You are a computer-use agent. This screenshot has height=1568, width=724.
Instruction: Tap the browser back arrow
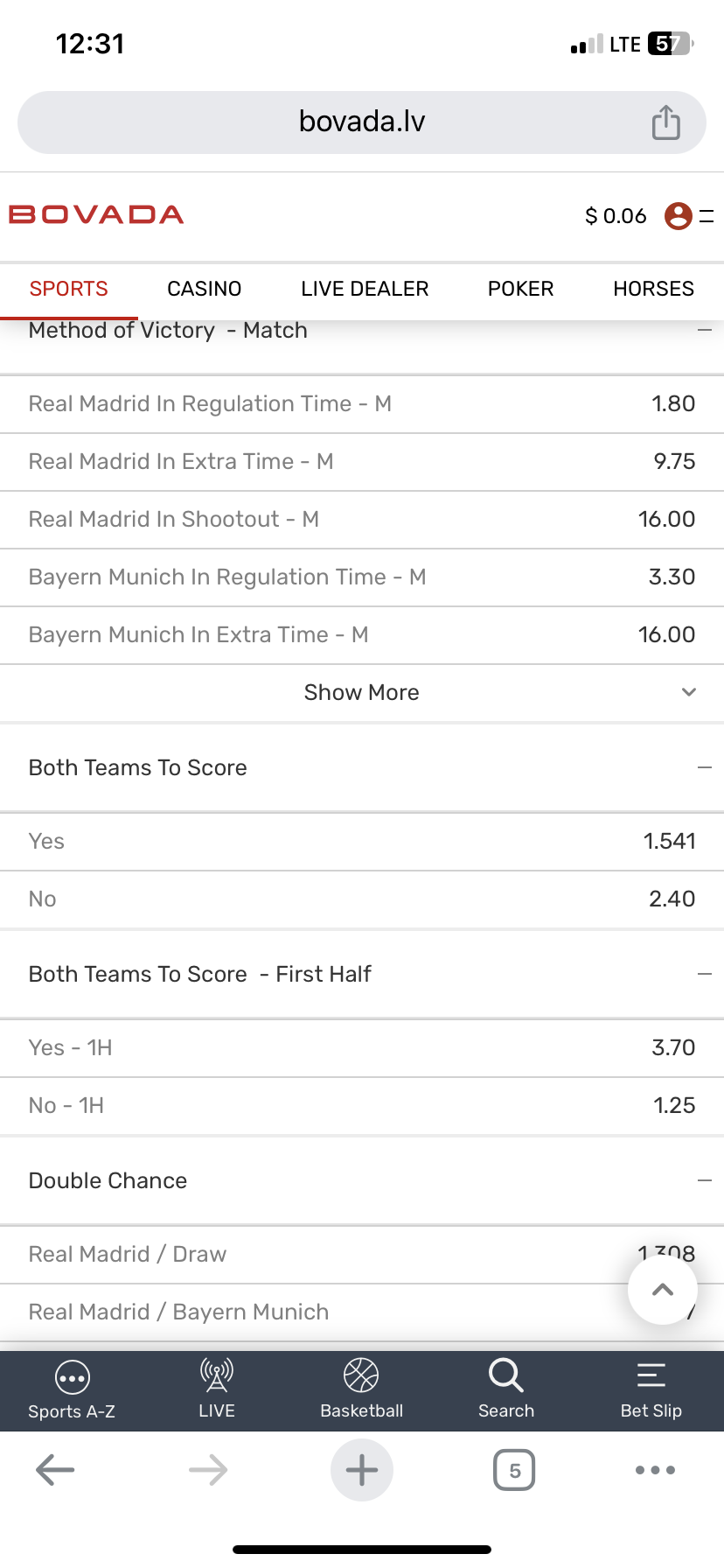tap(55, 1470)
